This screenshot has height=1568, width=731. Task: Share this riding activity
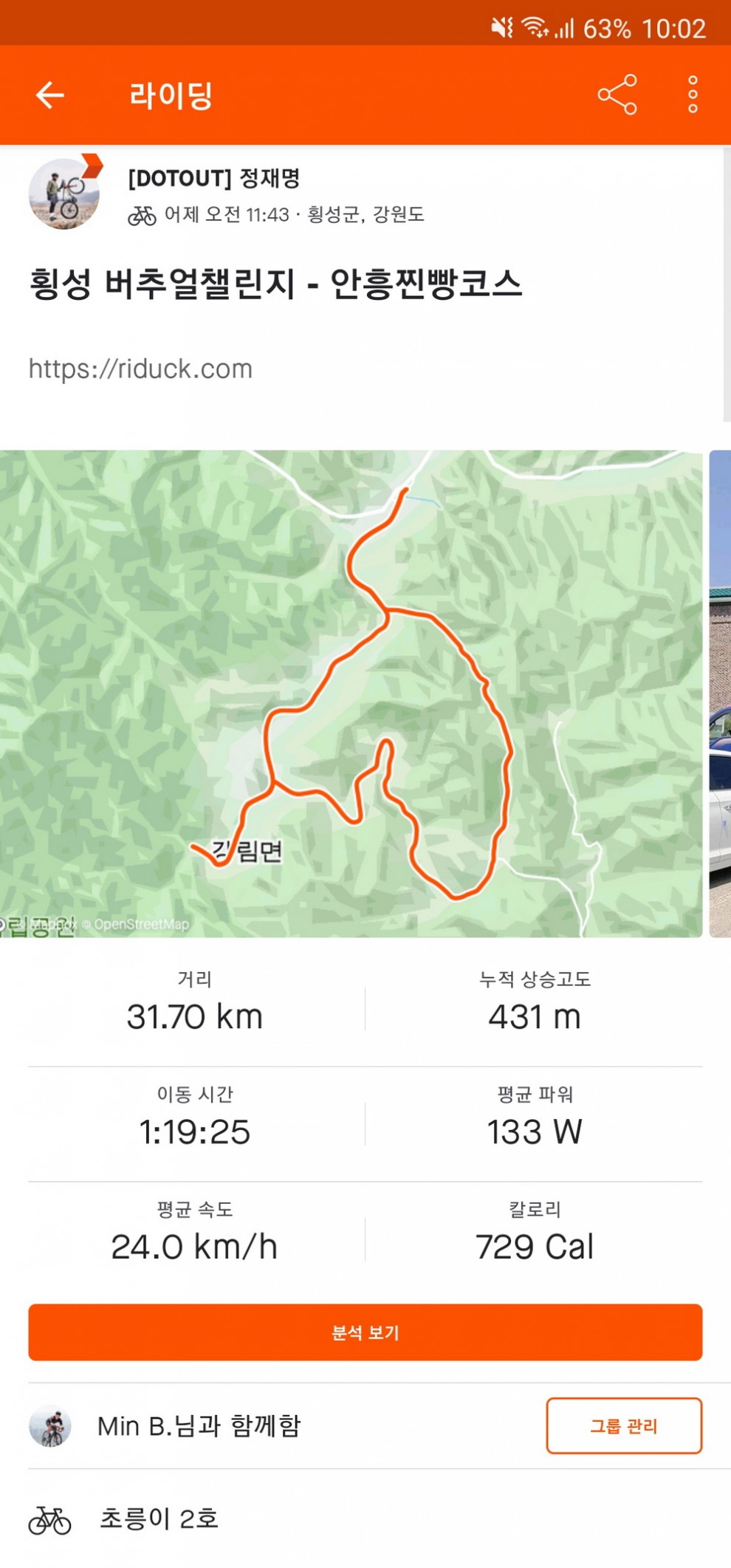617,95
